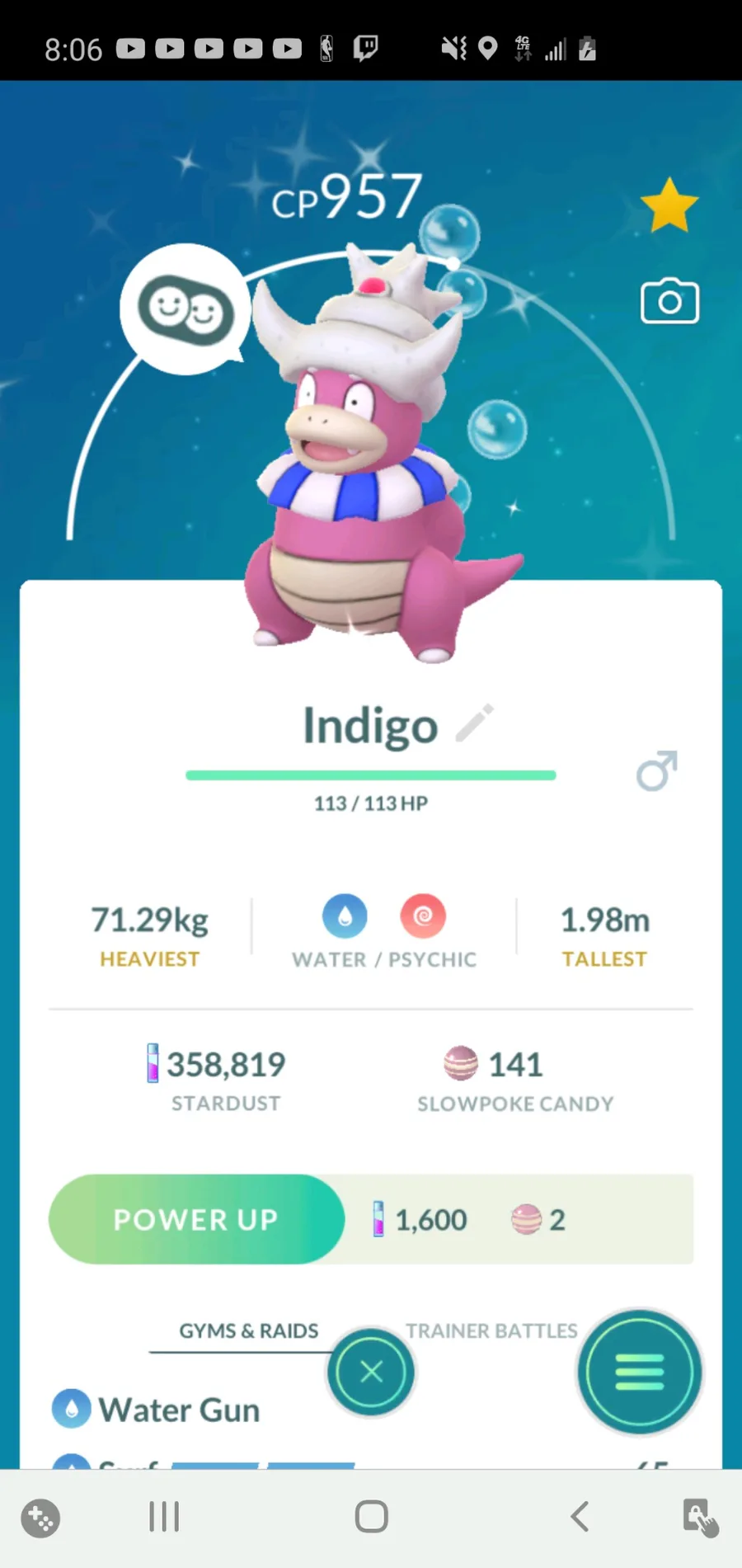The width and height of the screenshot is (742, 1568).
Task: Open the AR camera for this Pokémon
Action: click(x=669, y=301)
